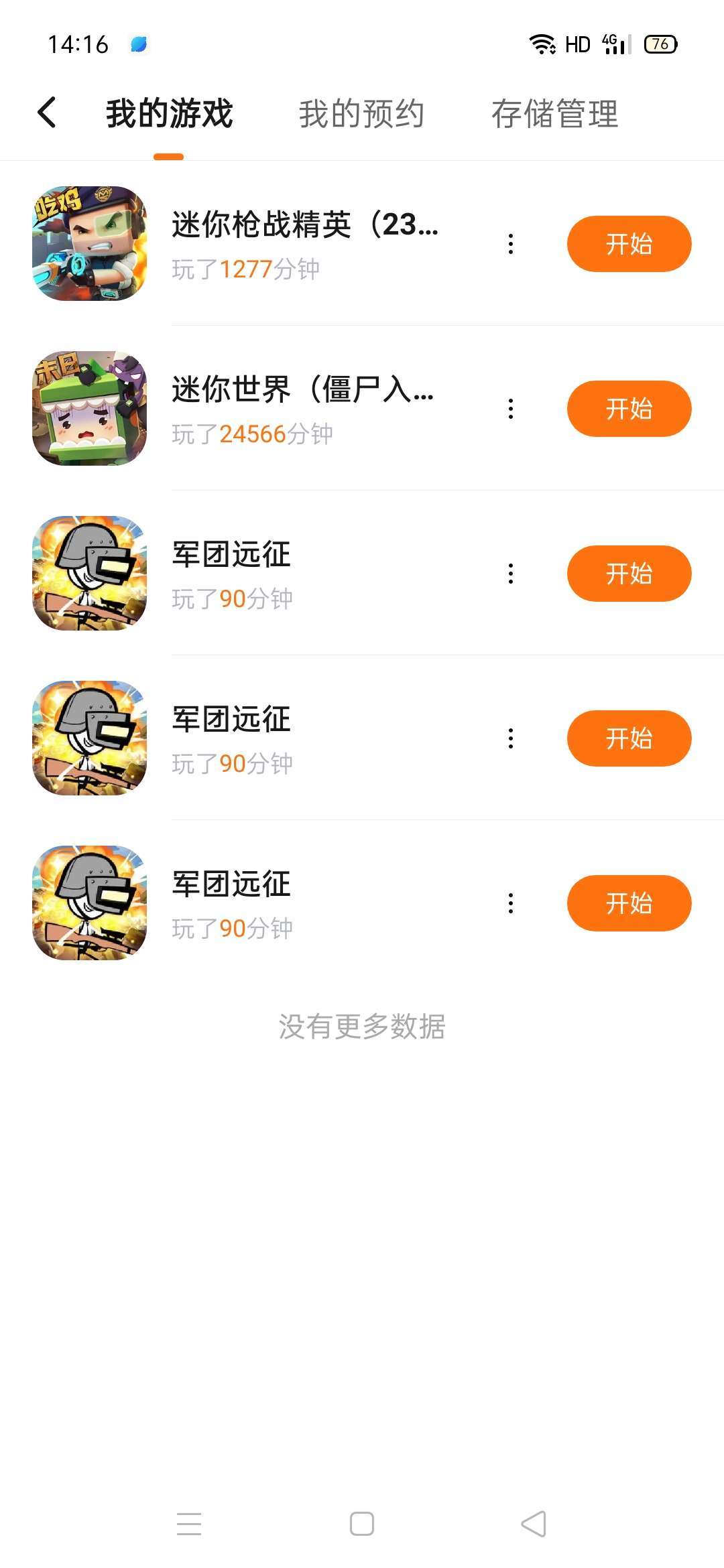Open the recent apps menu
Viewport: 724px width, 1568px height.
coord(189,1524)
